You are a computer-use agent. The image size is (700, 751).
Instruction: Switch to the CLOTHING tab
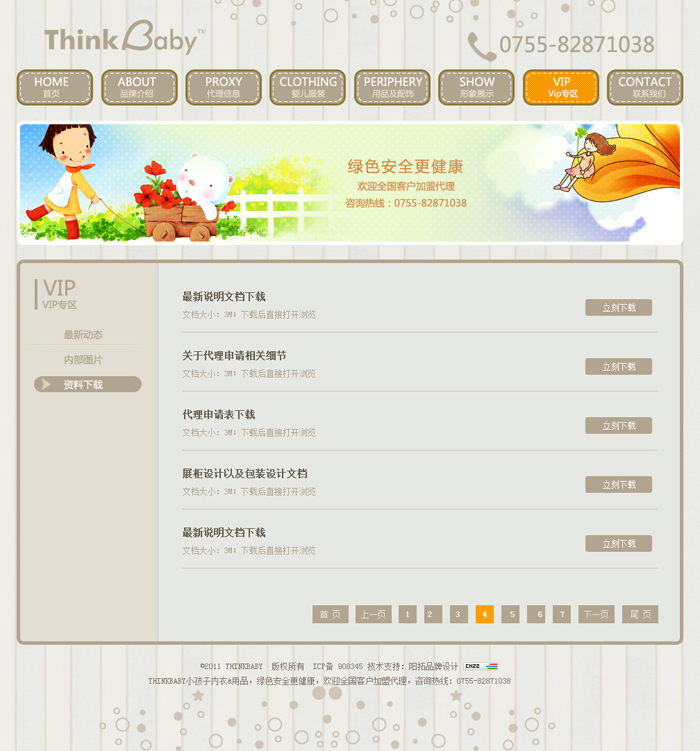click(308, 88)
